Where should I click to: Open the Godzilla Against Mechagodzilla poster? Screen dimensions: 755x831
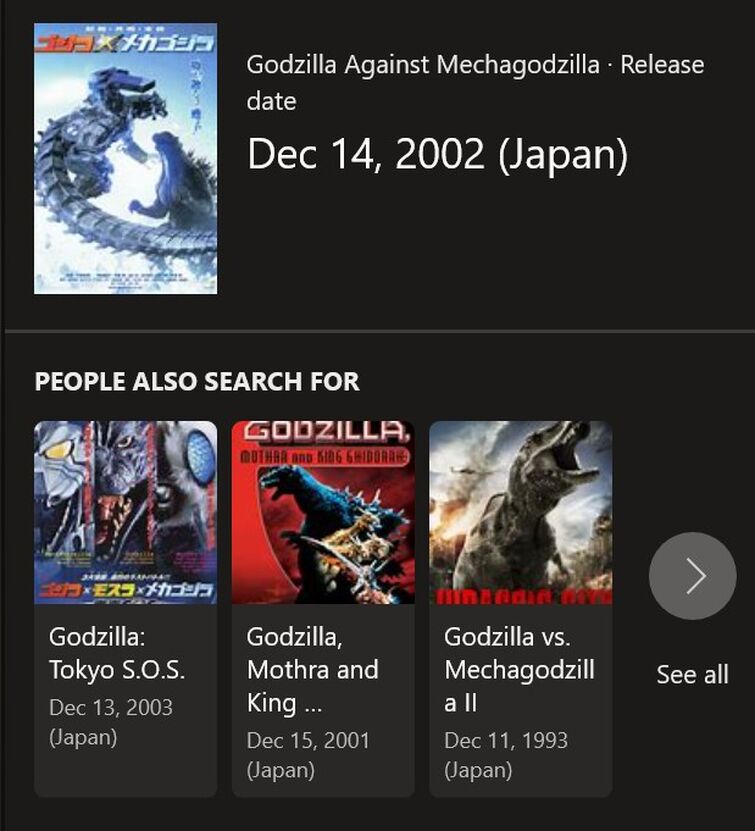(x=125, y=158)
